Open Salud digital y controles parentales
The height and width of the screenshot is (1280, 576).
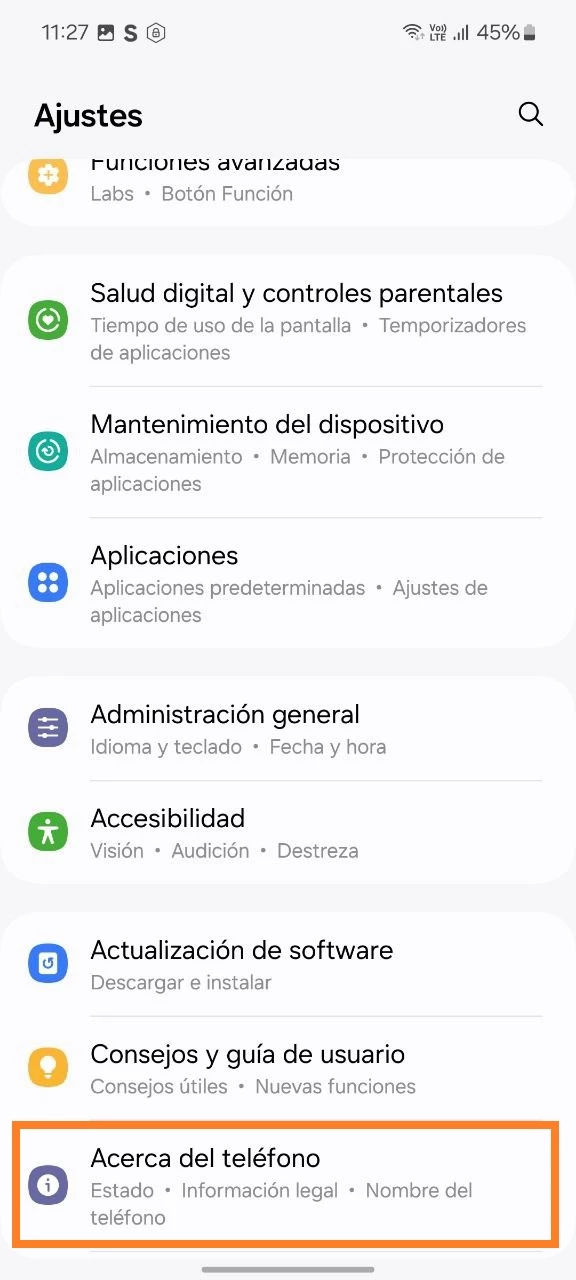coord(288,321)
